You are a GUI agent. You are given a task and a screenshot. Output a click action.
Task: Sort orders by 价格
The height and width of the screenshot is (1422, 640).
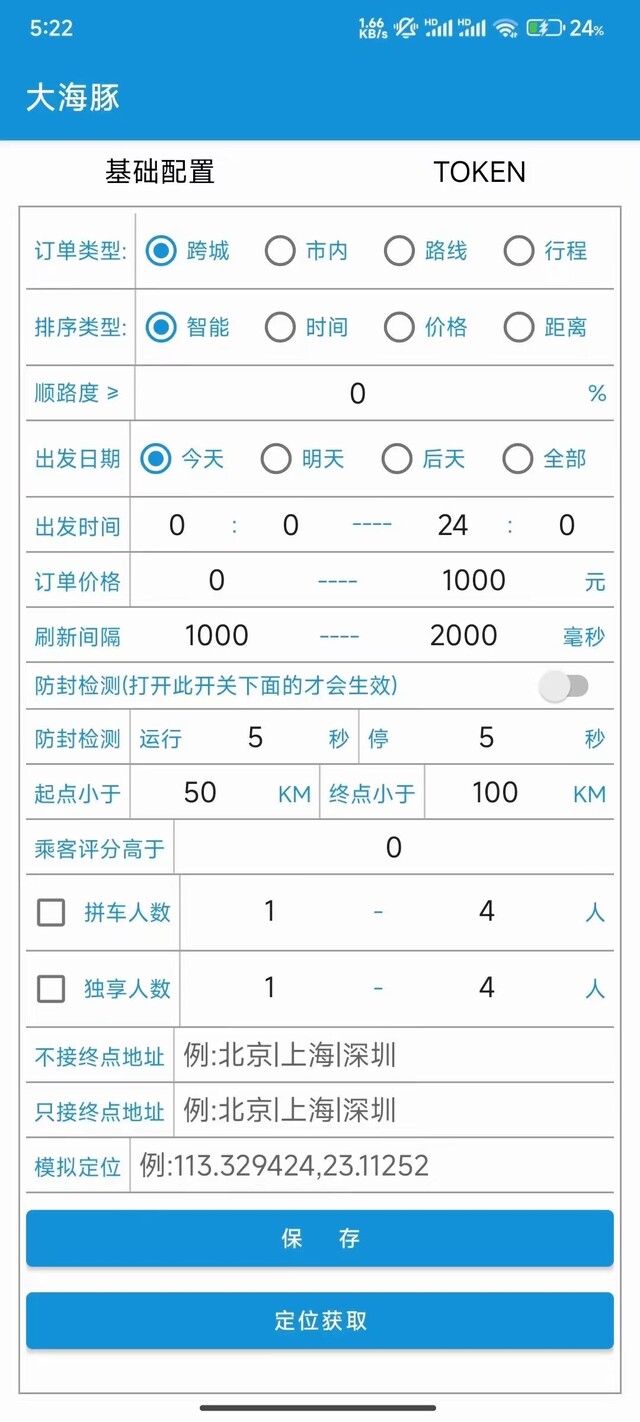[427, 327]
